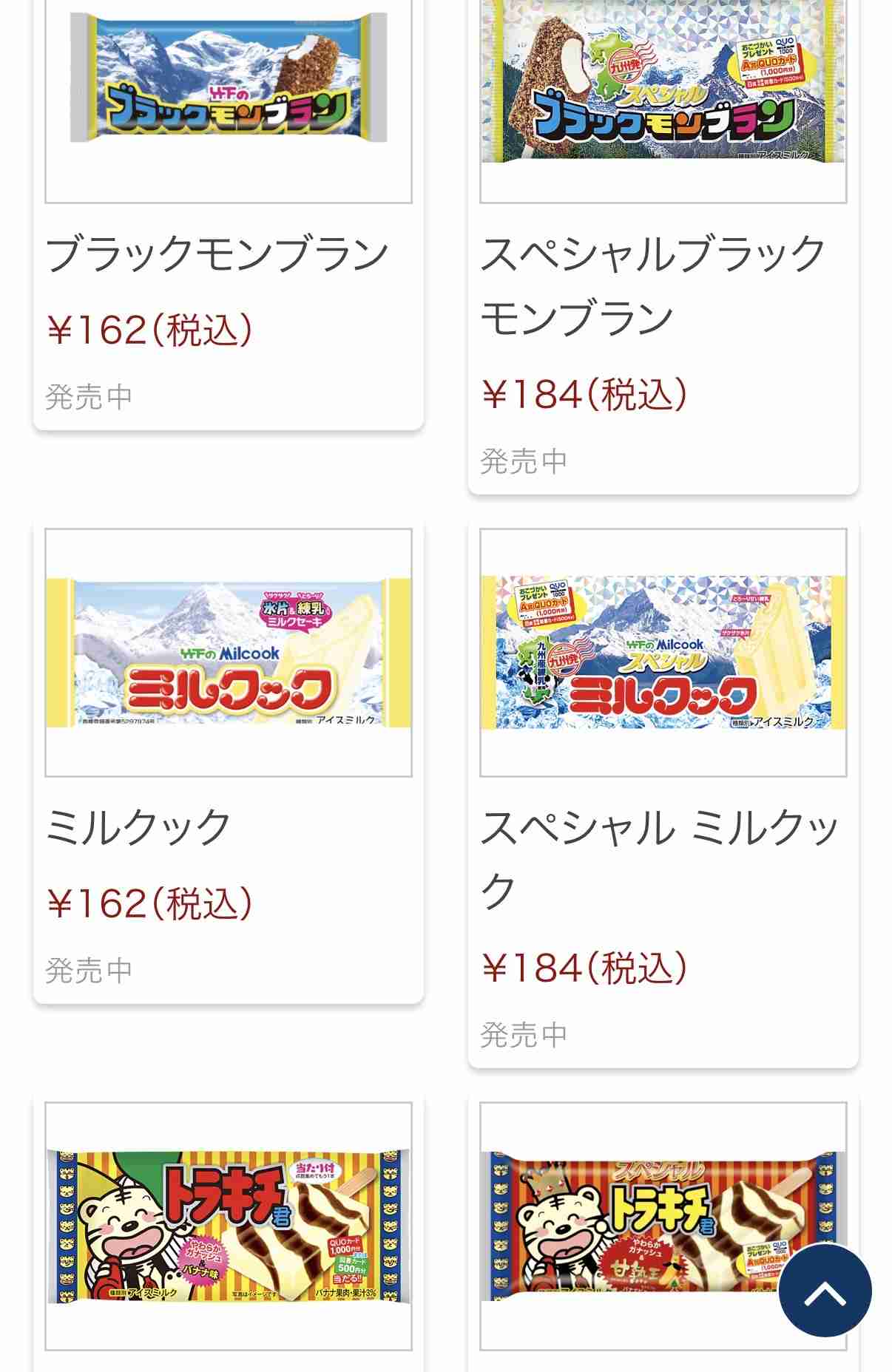Screen dimensions: 892x1372
Task: Click 発売中 label under ブラックモンブラン
Action: pyautogui.click(x=89, y=395)
